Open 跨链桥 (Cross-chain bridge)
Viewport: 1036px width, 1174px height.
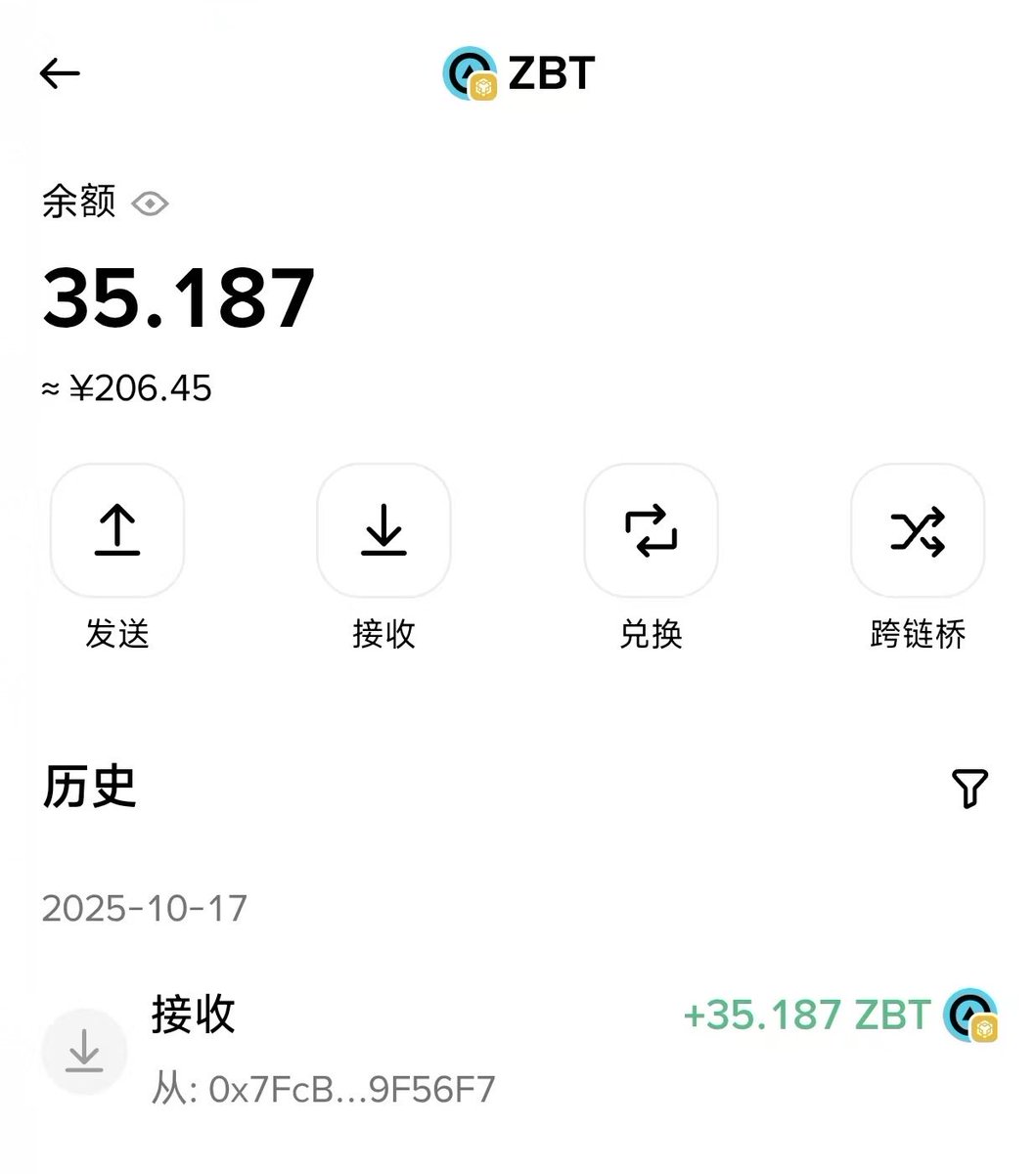[x=918, y=530]
